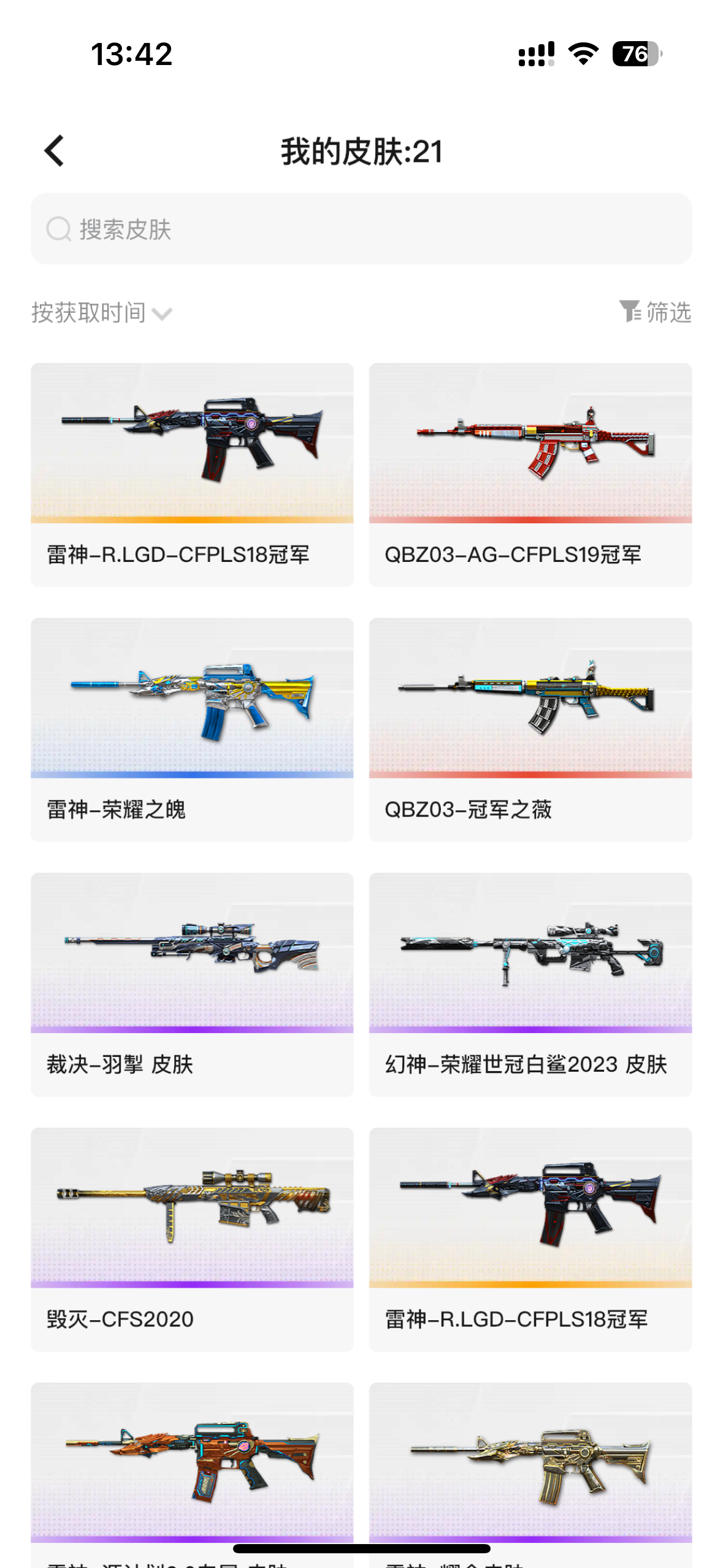723x1568 pixels.
Task: Expand the 按获取时间 sort dropdown
Action: pyautogui.click(x=102, y=313)
